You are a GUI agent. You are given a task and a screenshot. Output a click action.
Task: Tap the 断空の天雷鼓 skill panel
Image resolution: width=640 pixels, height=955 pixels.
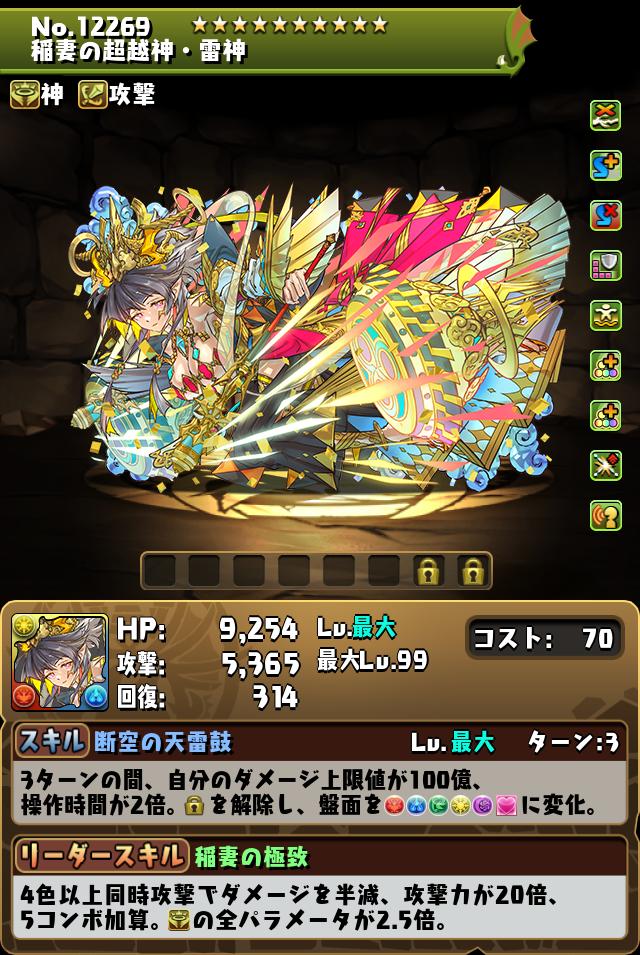click(320, 777)
